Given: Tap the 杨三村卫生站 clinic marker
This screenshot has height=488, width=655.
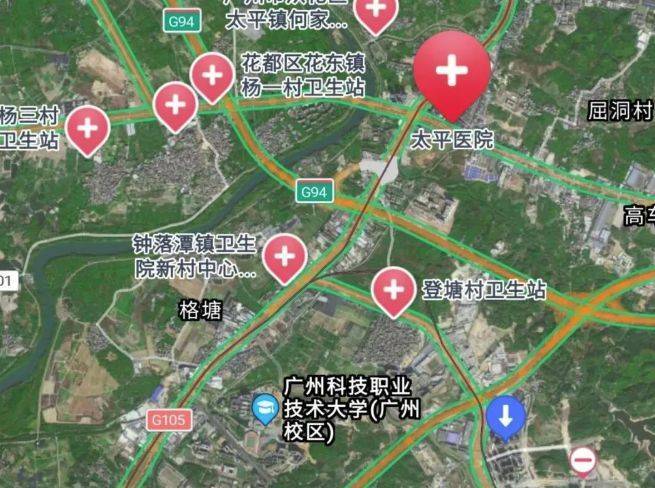Looking at the screenshot, I should (x=87, y=129).
